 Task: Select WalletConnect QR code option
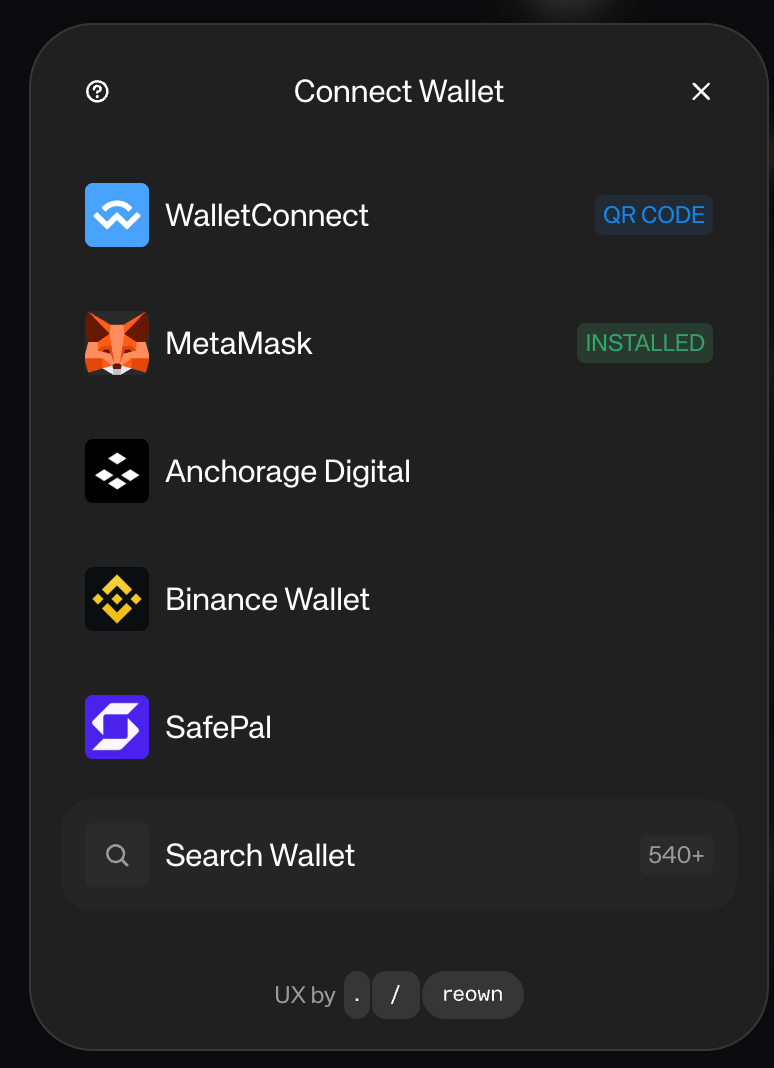tap(398, 215)
